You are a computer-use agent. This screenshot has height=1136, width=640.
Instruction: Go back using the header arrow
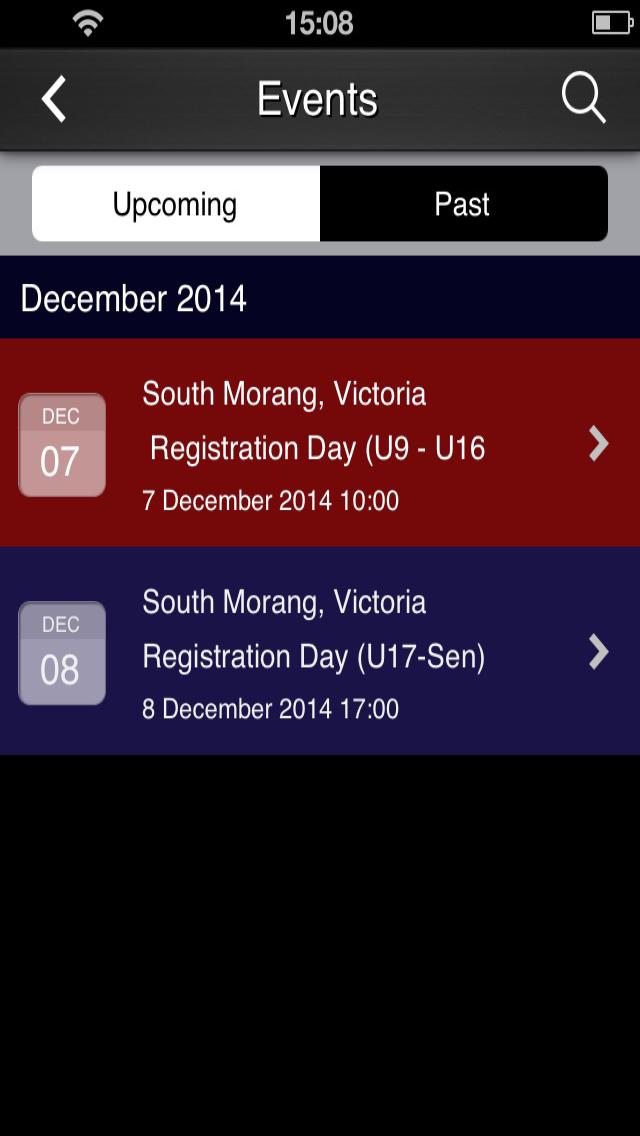tap(54, 100)
